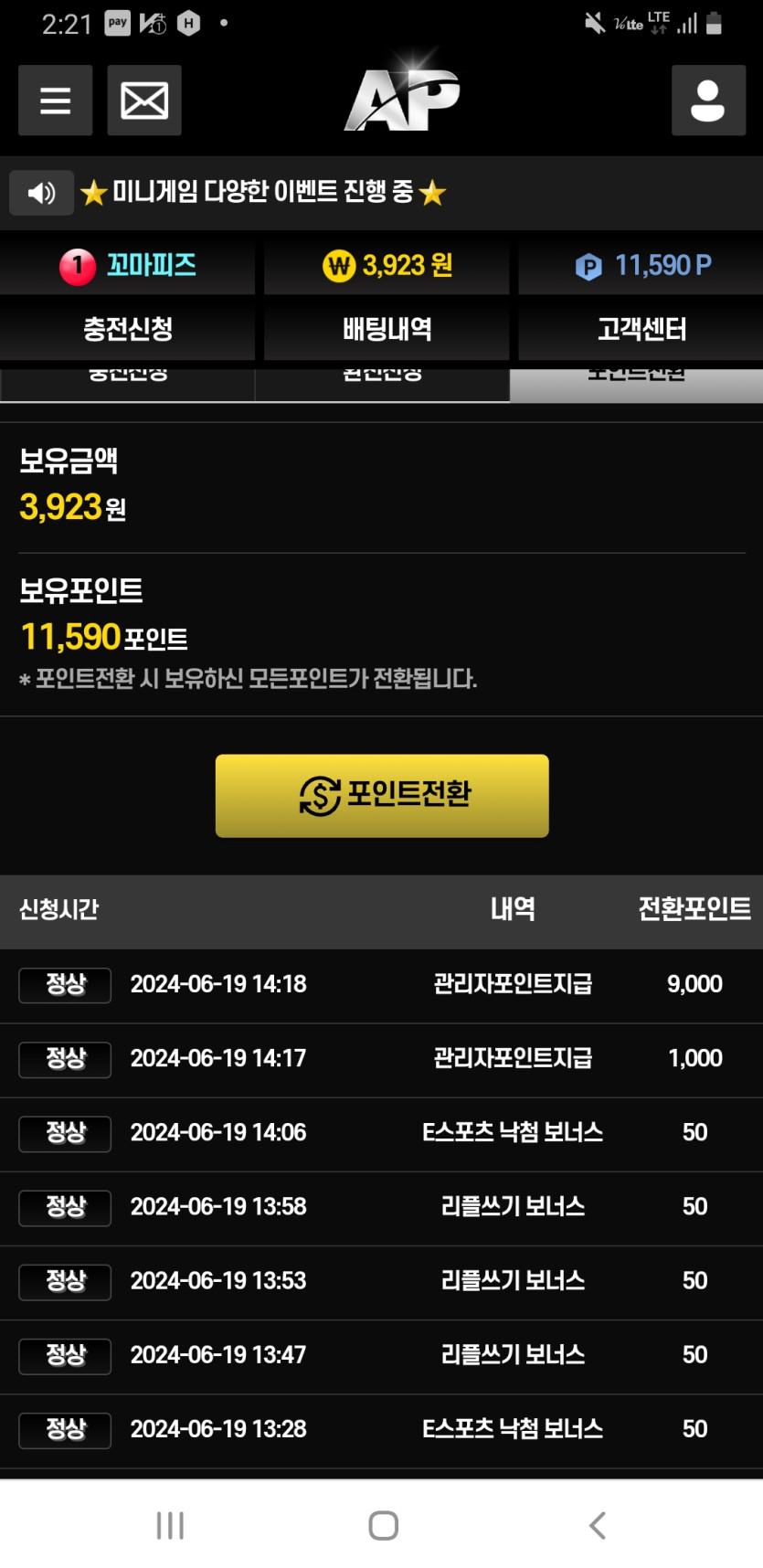Open the messages envelope icon
Viewport: 763px width, 1568px height.
click(x=144, y=101)
